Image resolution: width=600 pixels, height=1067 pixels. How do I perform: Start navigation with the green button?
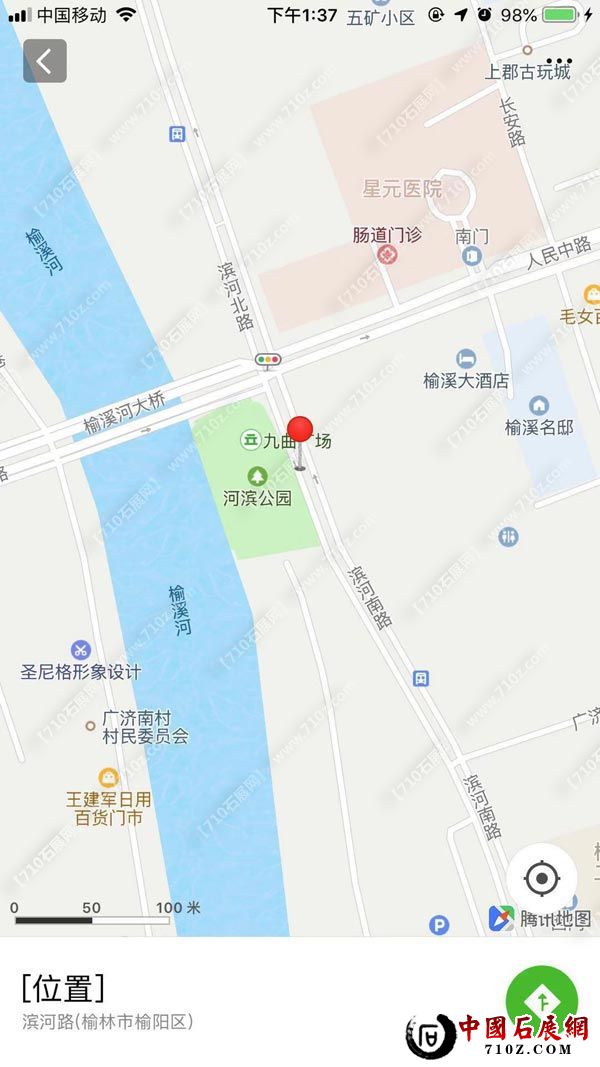[542, 998]
